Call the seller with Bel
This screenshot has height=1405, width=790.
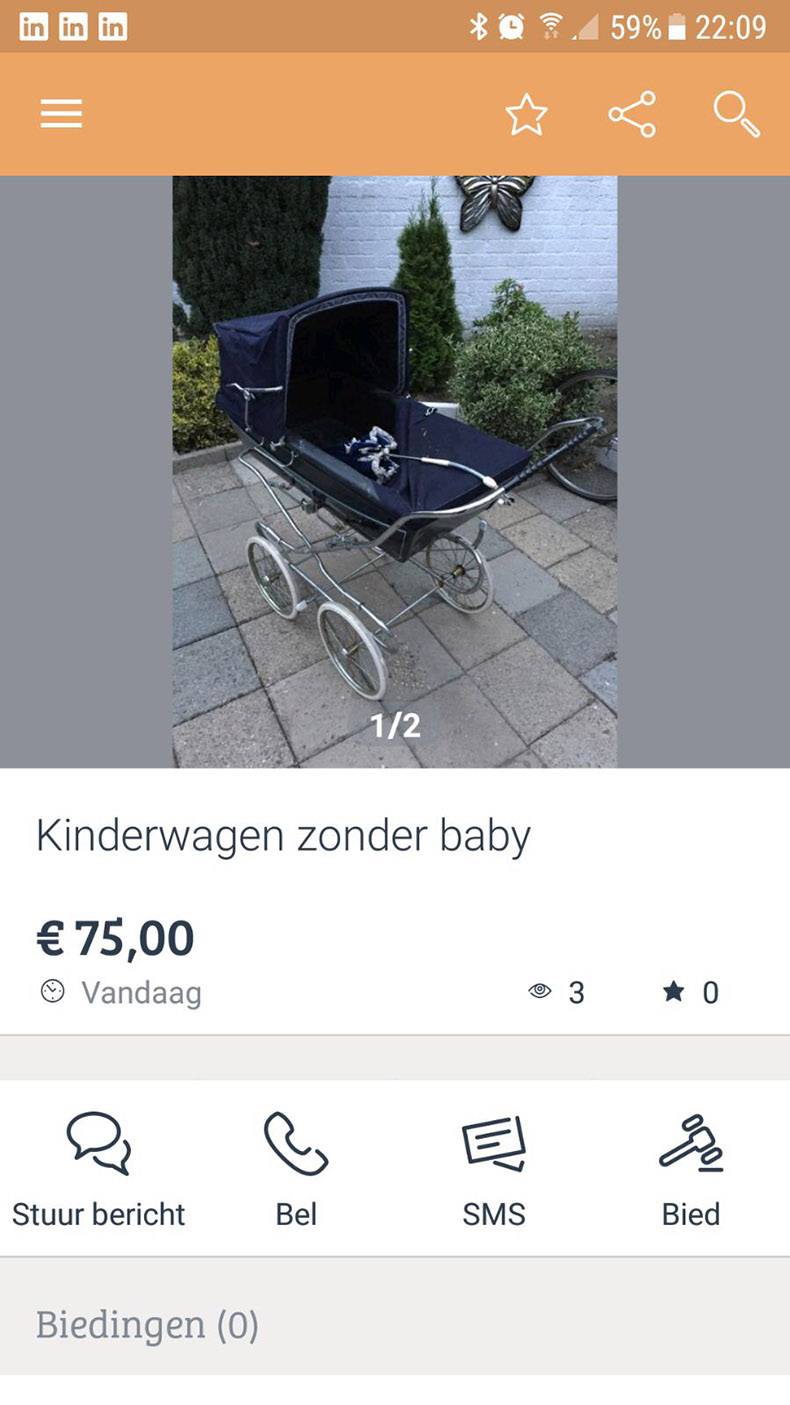(296, 1168)
